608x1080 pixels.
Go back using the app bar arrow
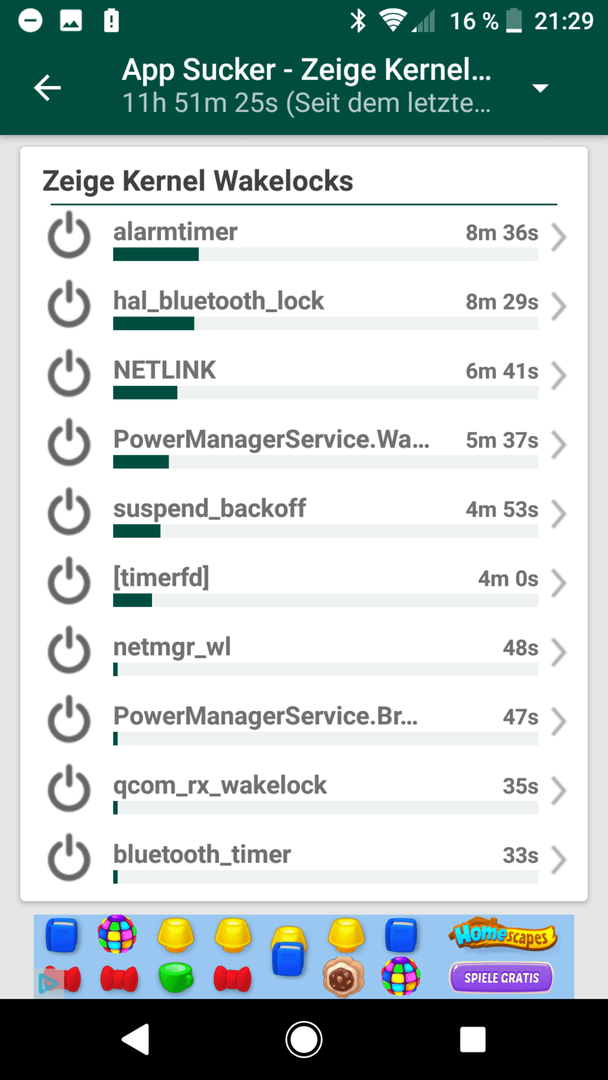48,87
